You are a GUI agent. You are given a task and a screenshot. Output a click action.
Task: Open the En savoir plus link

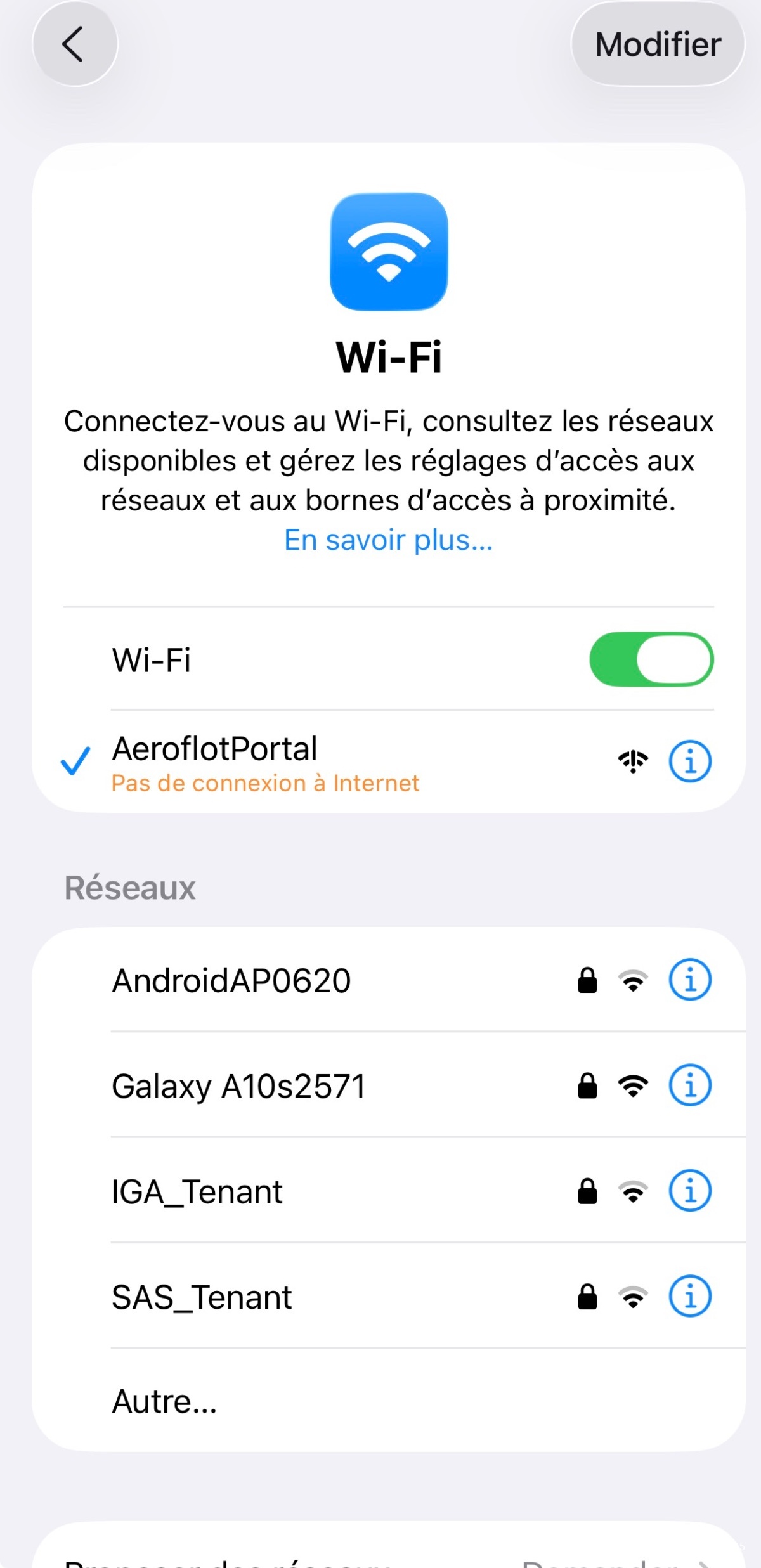(388, 540)
